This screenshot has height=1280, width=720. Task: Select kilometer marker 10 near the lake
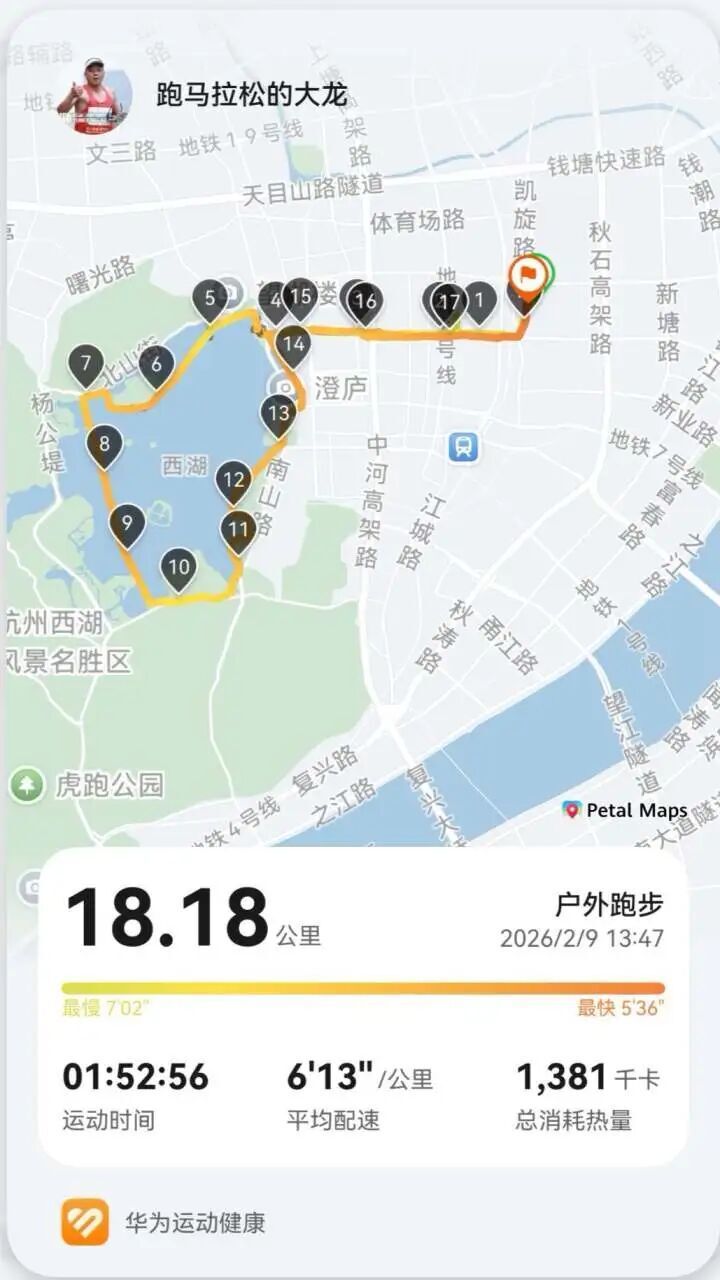pos(177,568)
